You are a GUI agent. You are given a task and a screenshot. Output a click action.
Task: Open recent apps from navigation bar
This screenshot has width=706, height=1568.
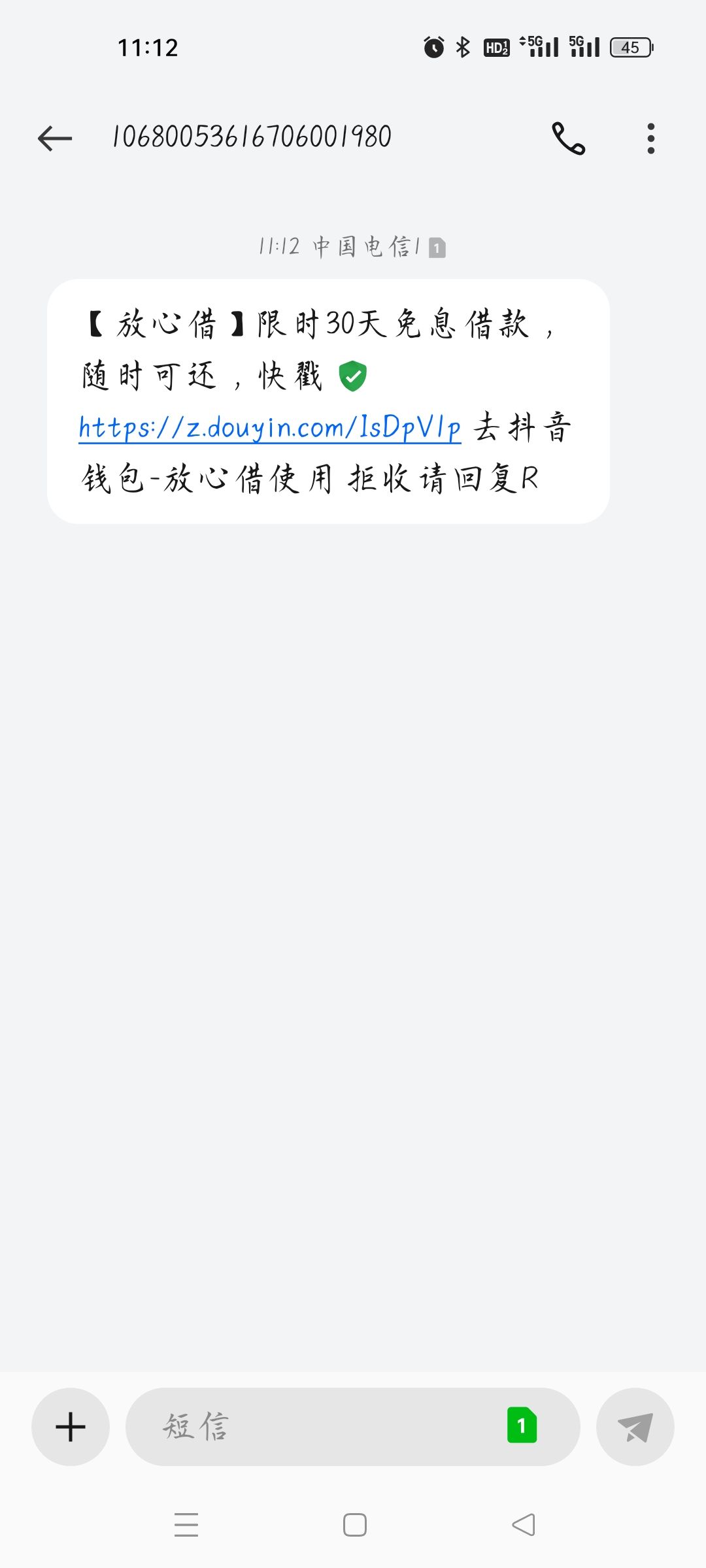tap(186, 1525)
